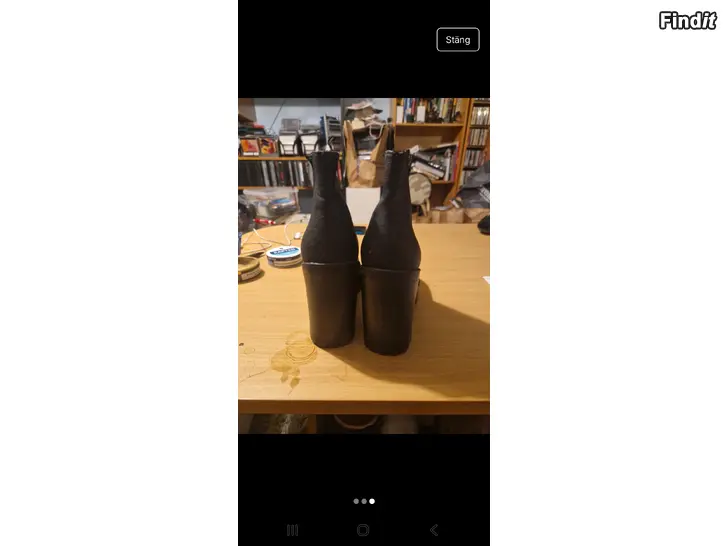728x546 pixels.
Task: Open recent apps from the navigation bar
Action: click(x=292, y=530)
